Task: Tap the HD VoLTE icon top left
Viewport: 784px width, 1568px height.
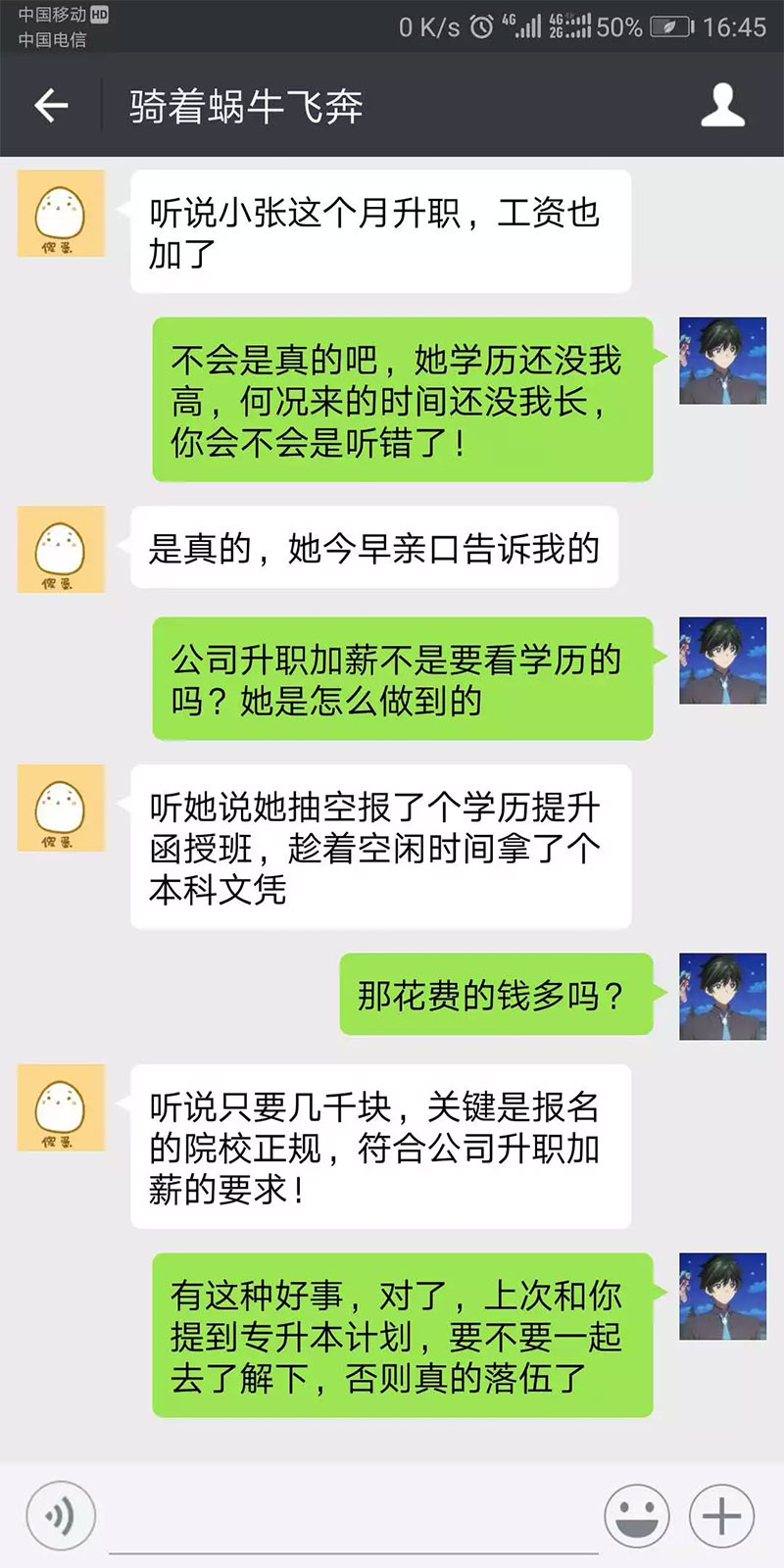Action: 99,15
